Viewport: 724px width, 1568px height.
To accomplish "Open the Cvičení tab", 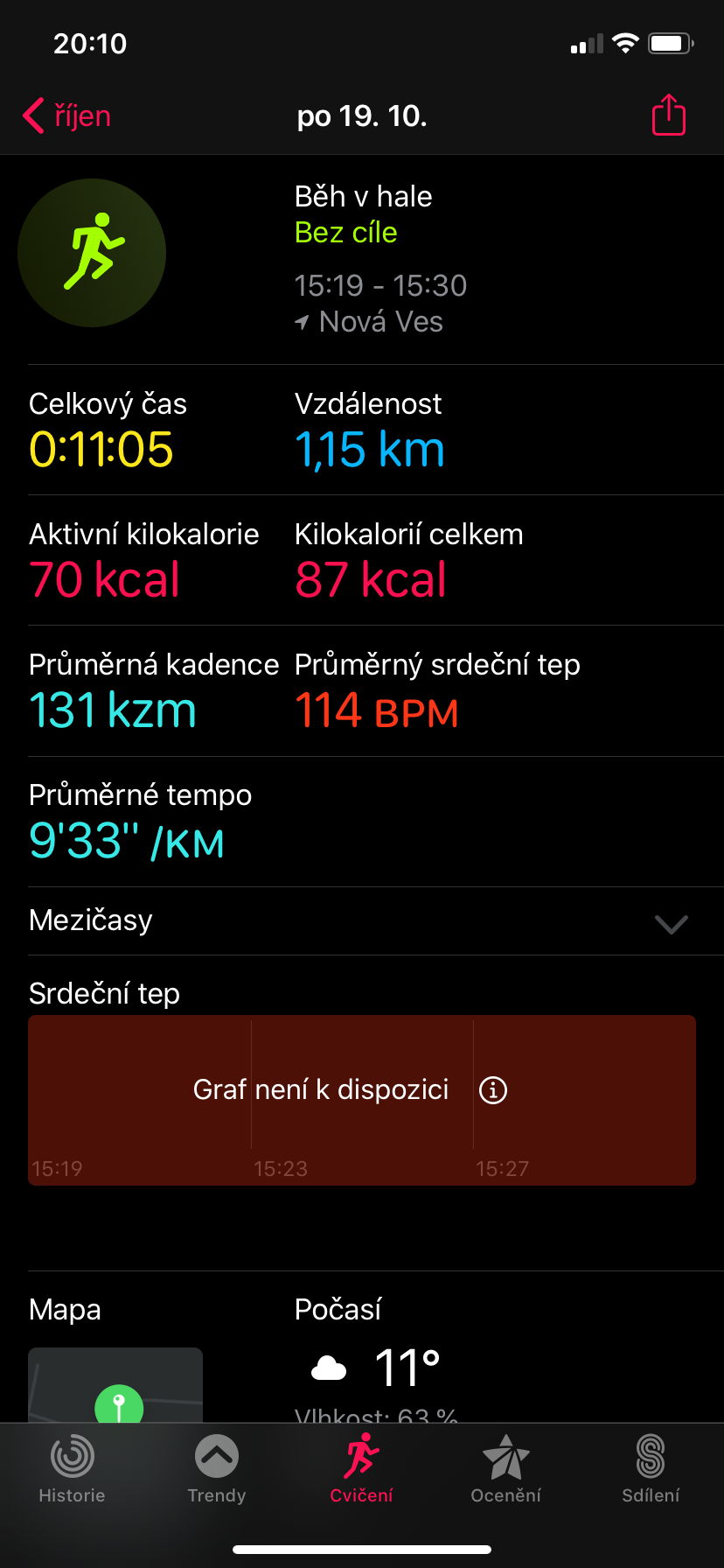I will click(x=361, y=1469).
